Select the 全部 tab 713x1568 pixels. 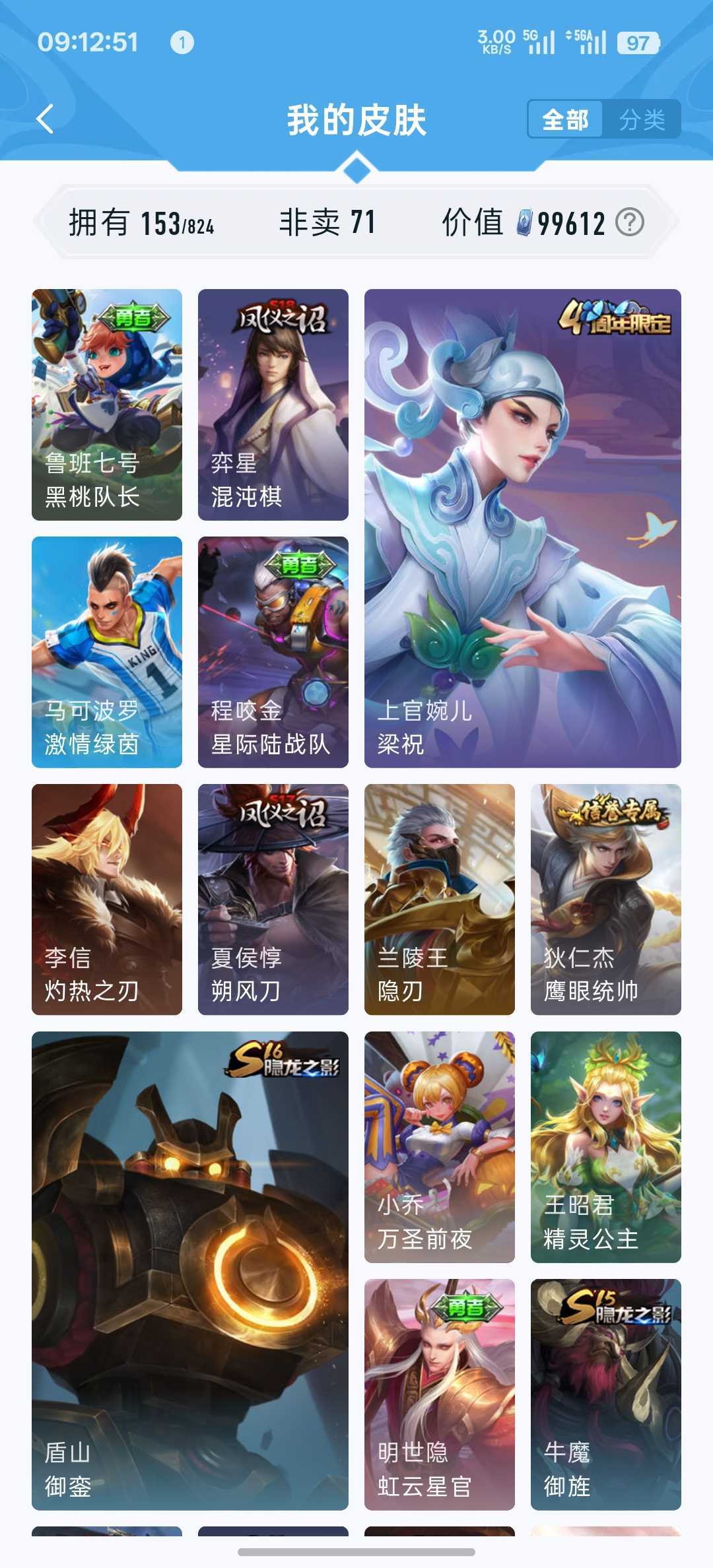(x=565, y=119)
